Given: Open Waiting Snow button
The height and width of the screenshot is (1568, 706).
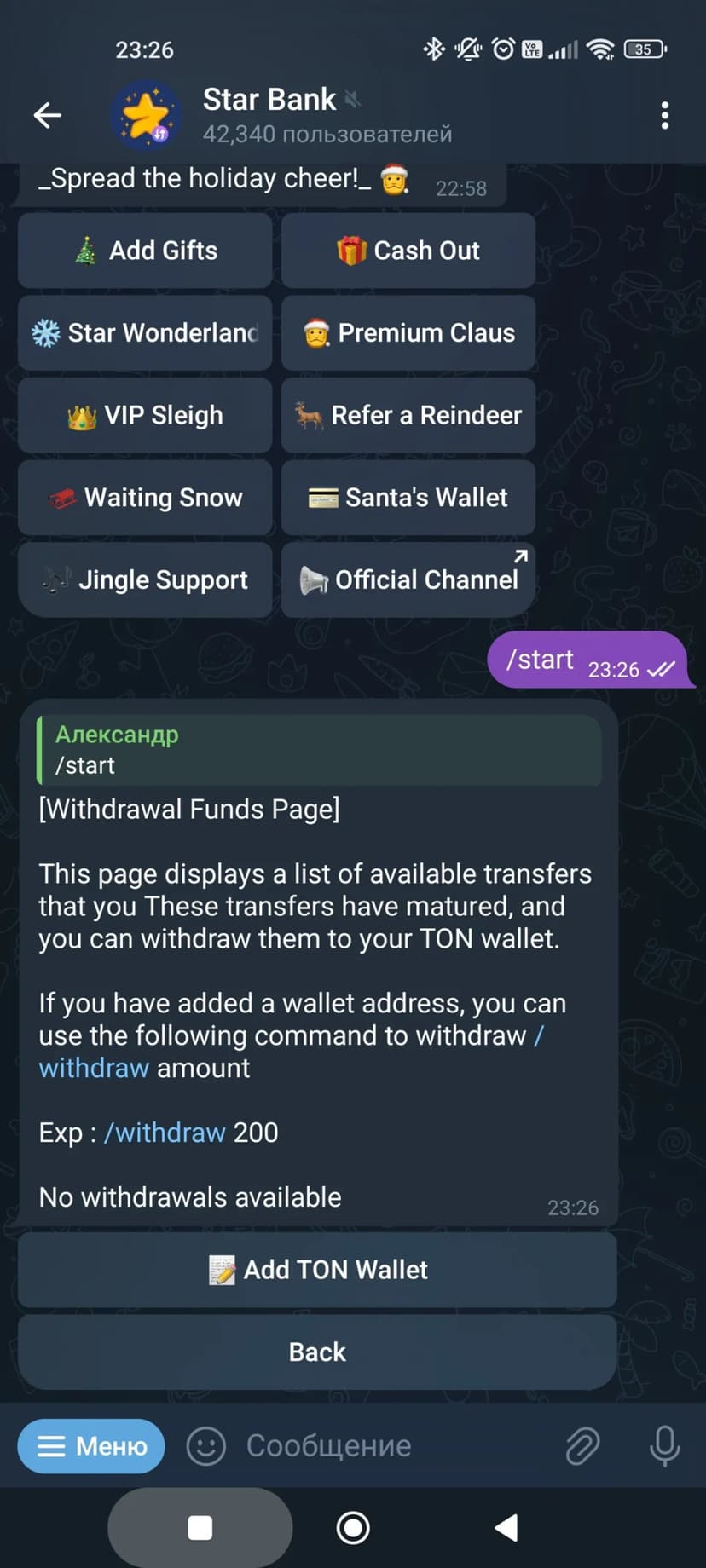Looking at the screenshot, I should click(145, 498).
